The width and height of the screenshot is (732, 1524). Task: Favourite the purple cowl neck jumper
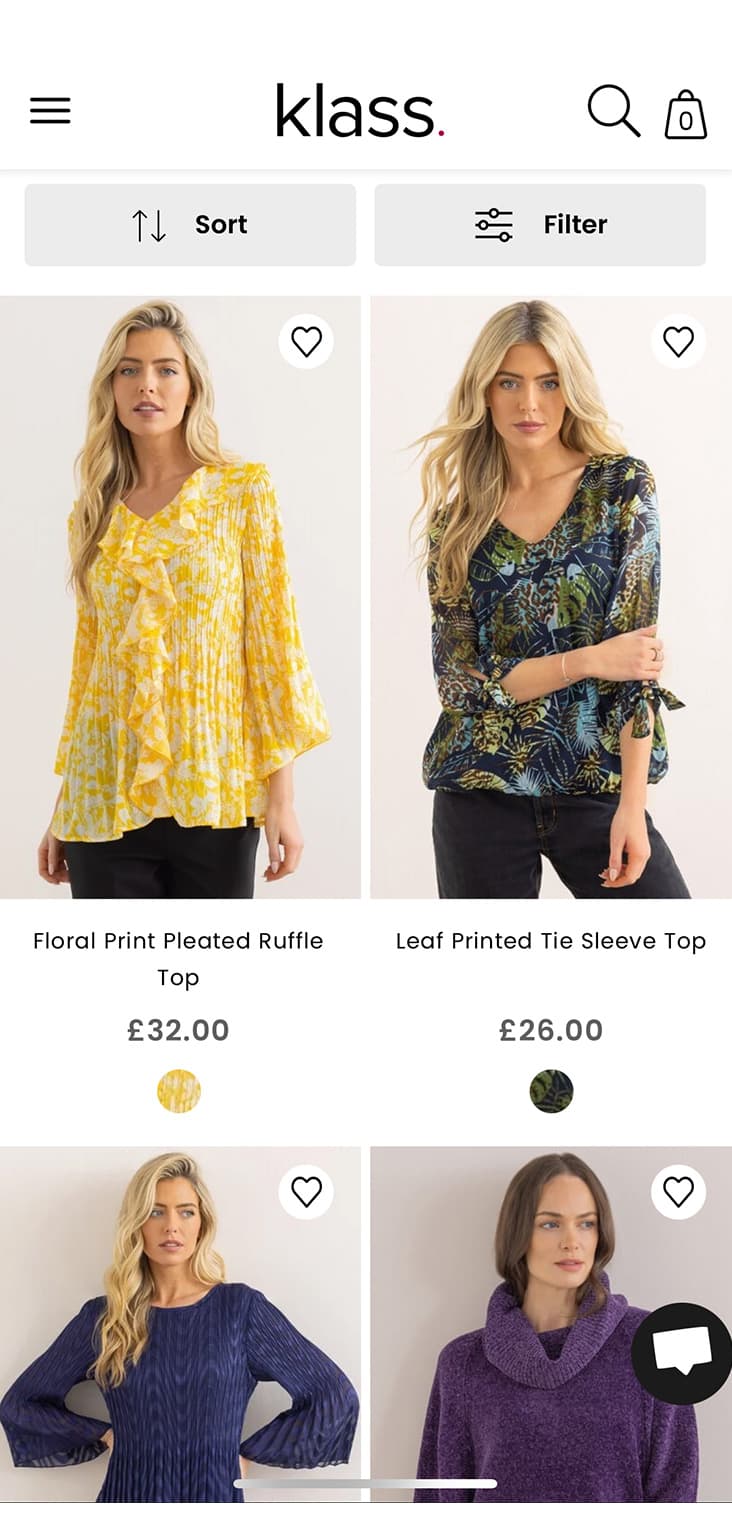tap(678, 1192)
